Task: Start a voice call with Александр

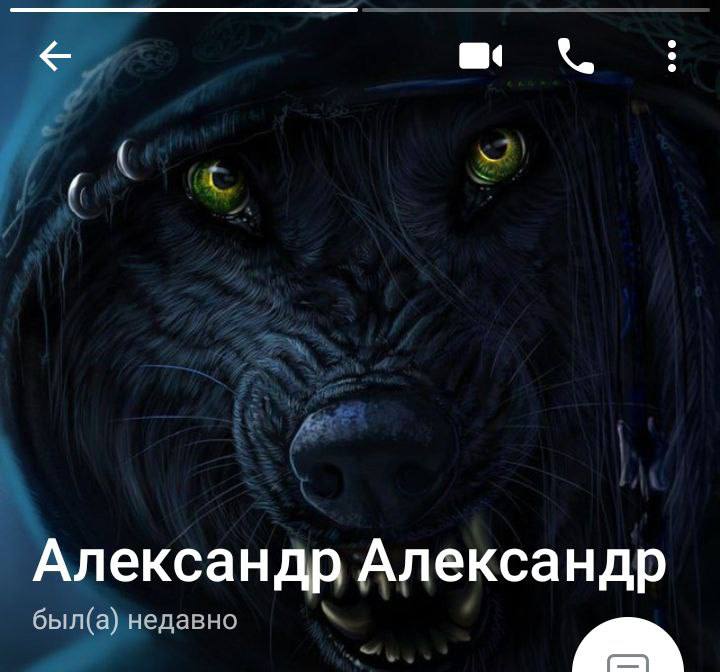Action: pyautogui.click(x=575, y=57)
